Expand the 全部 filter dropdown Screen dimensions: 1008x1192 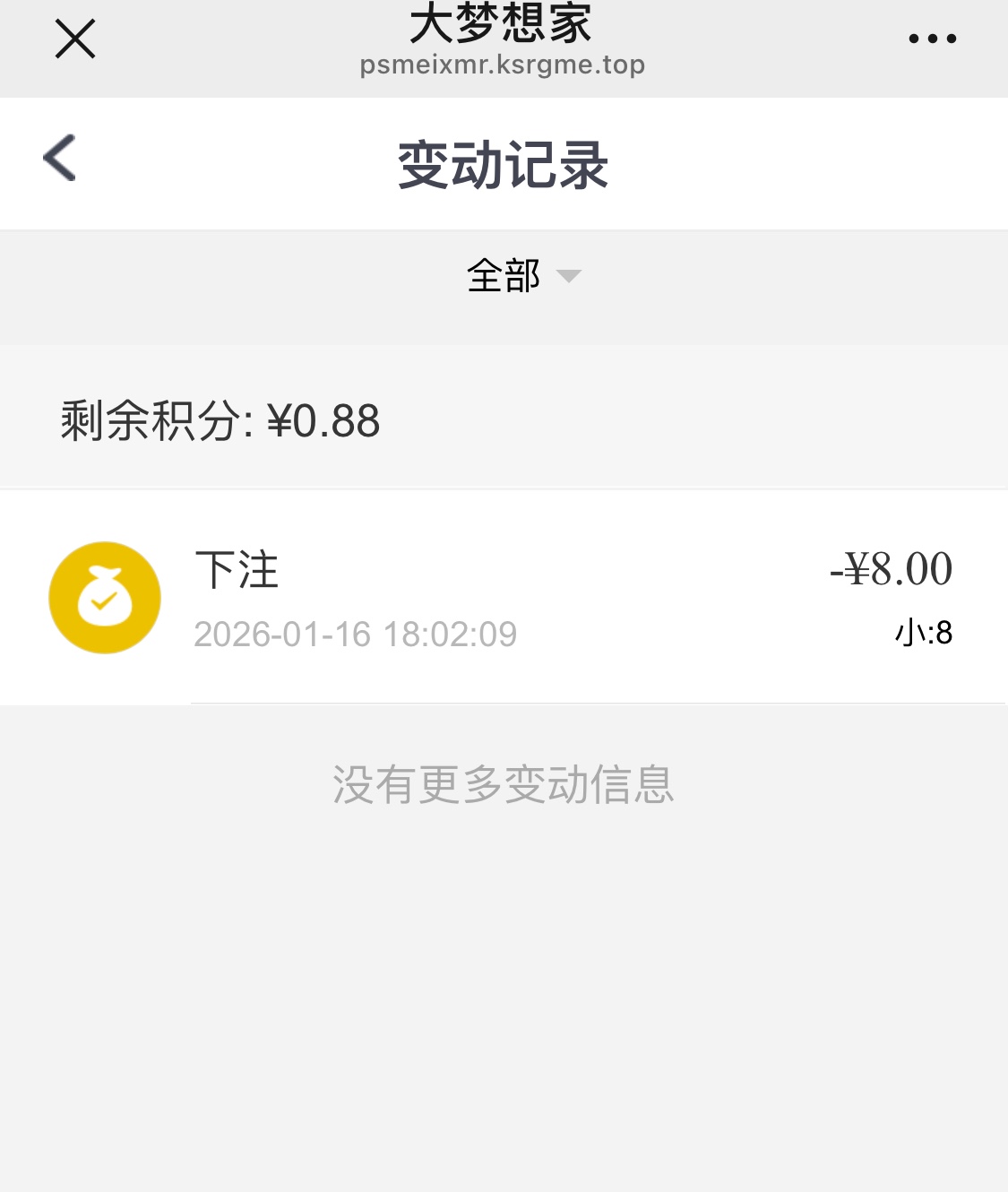click(x=523, y=275)
